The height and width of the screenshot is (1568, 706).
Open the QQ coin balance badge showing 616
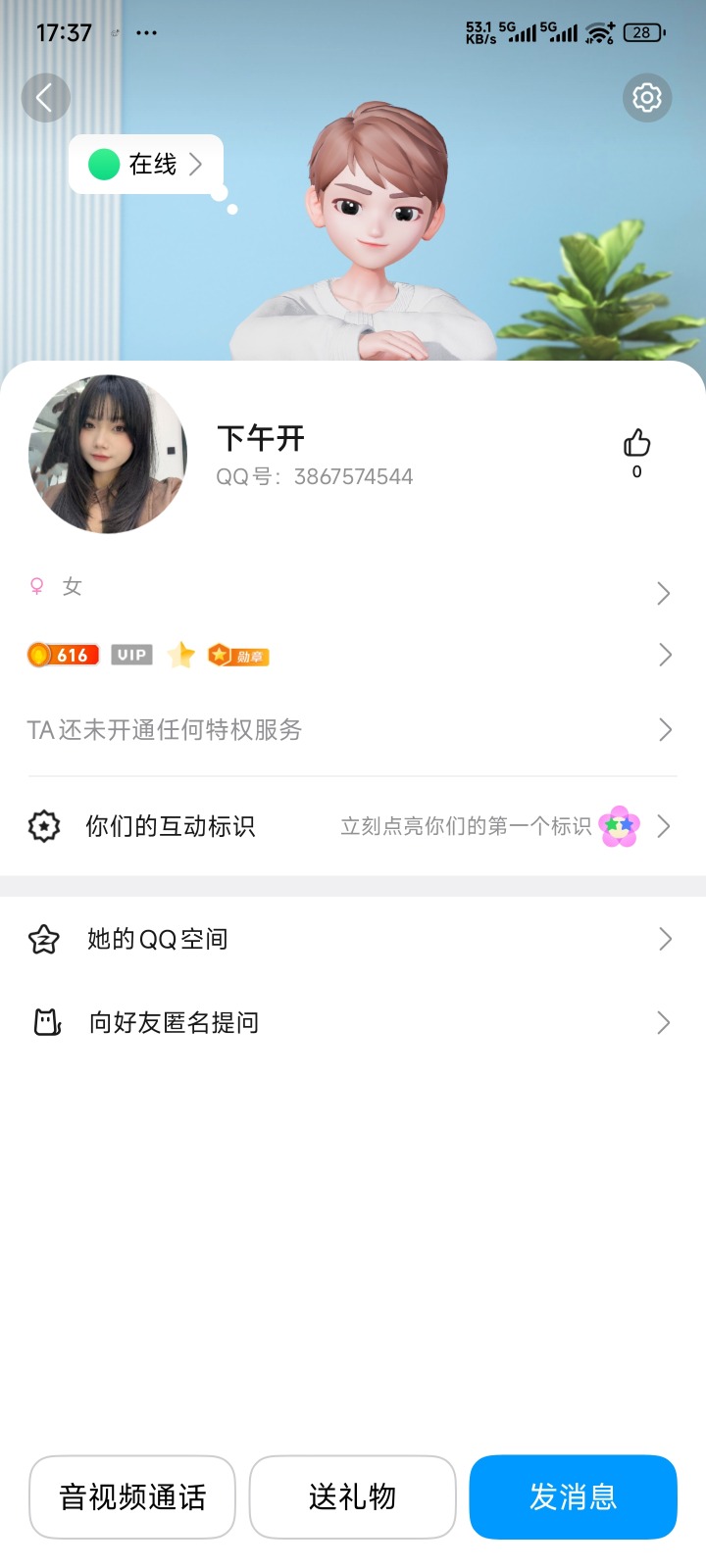pos(62,654)
